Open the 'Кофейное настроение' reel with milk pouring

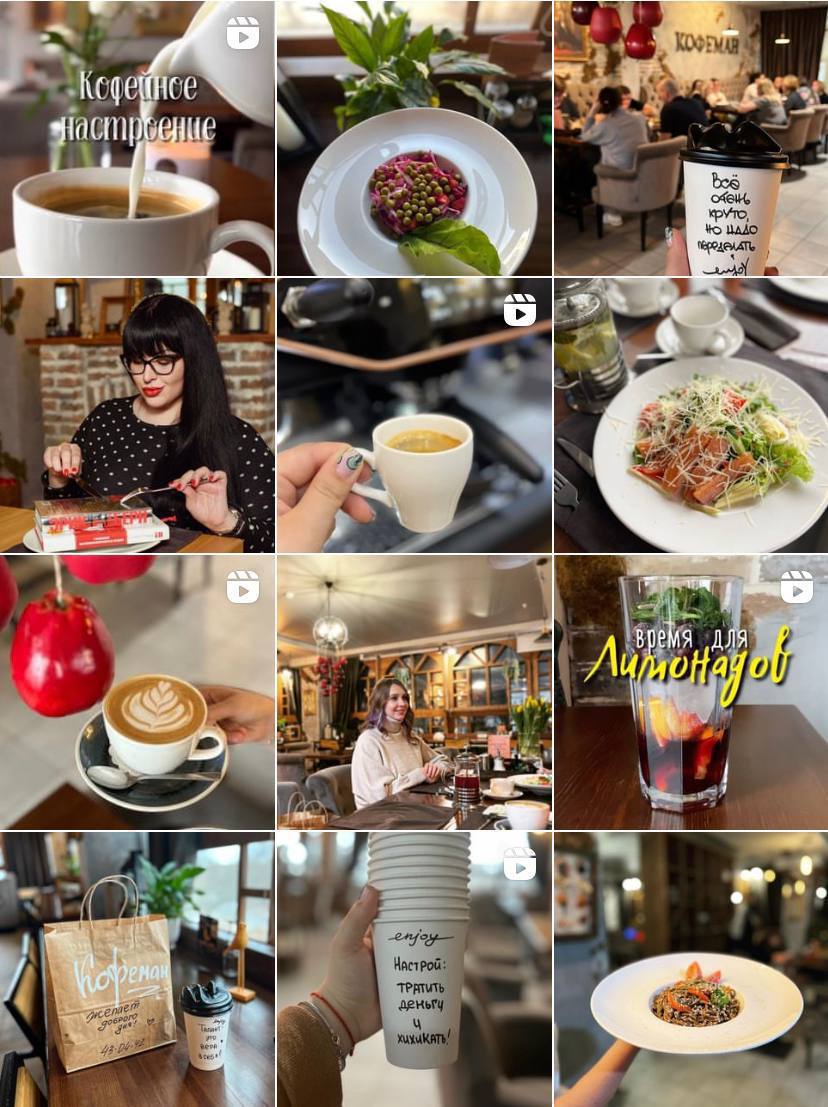click(137, 138)
